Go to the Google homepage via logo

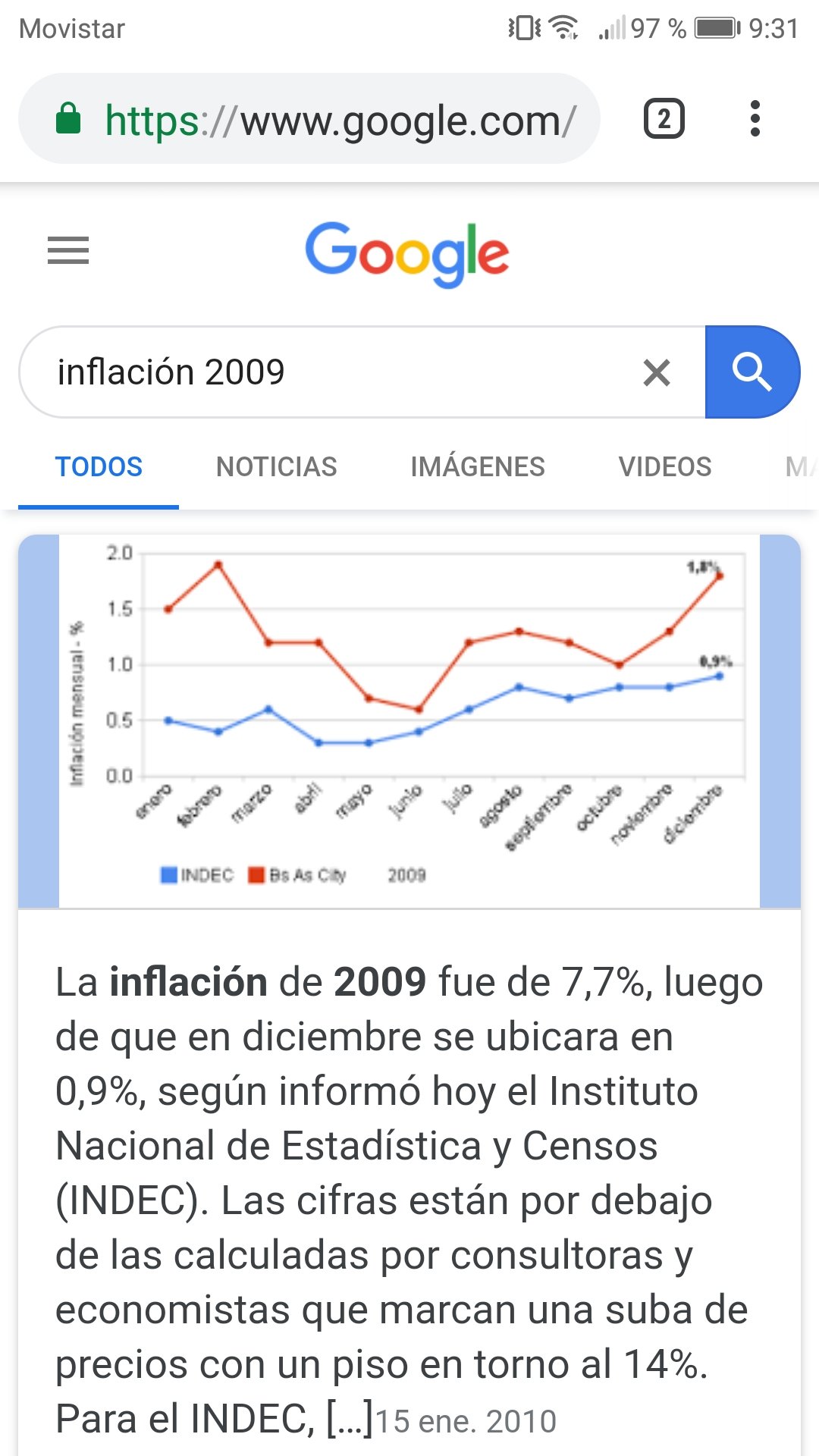407,254
